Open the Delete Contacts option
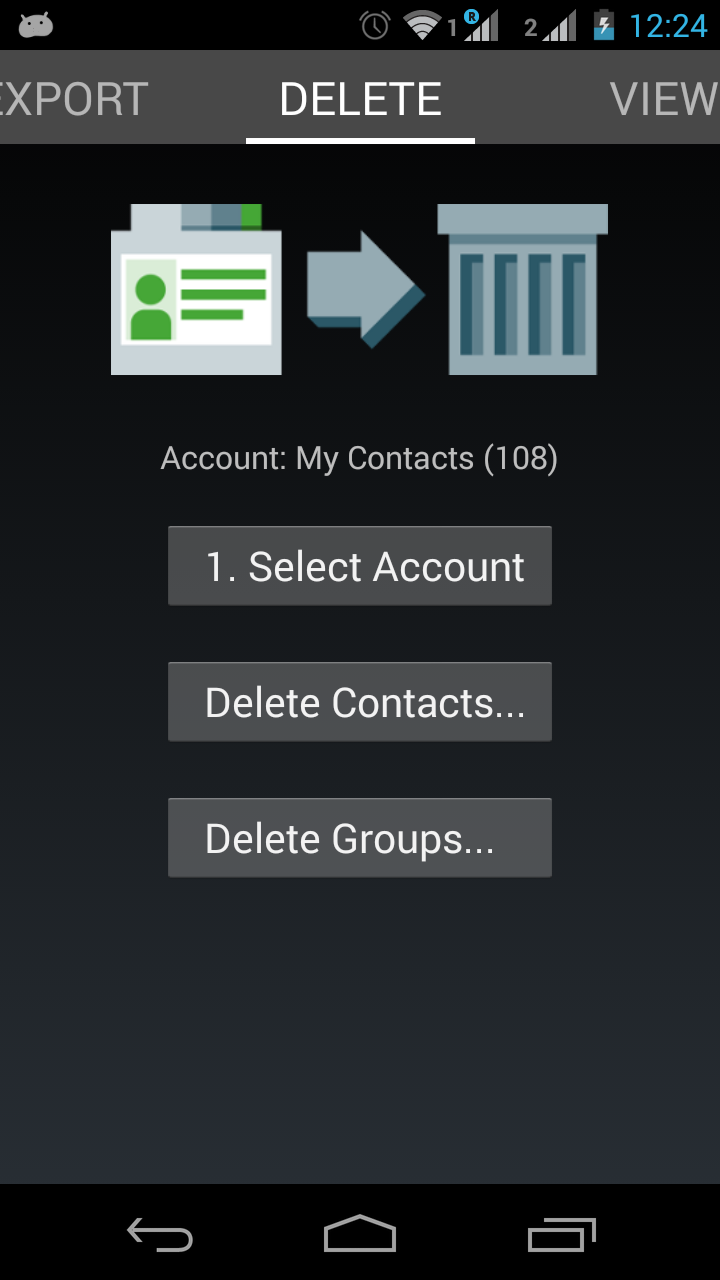 pos(360,702)
